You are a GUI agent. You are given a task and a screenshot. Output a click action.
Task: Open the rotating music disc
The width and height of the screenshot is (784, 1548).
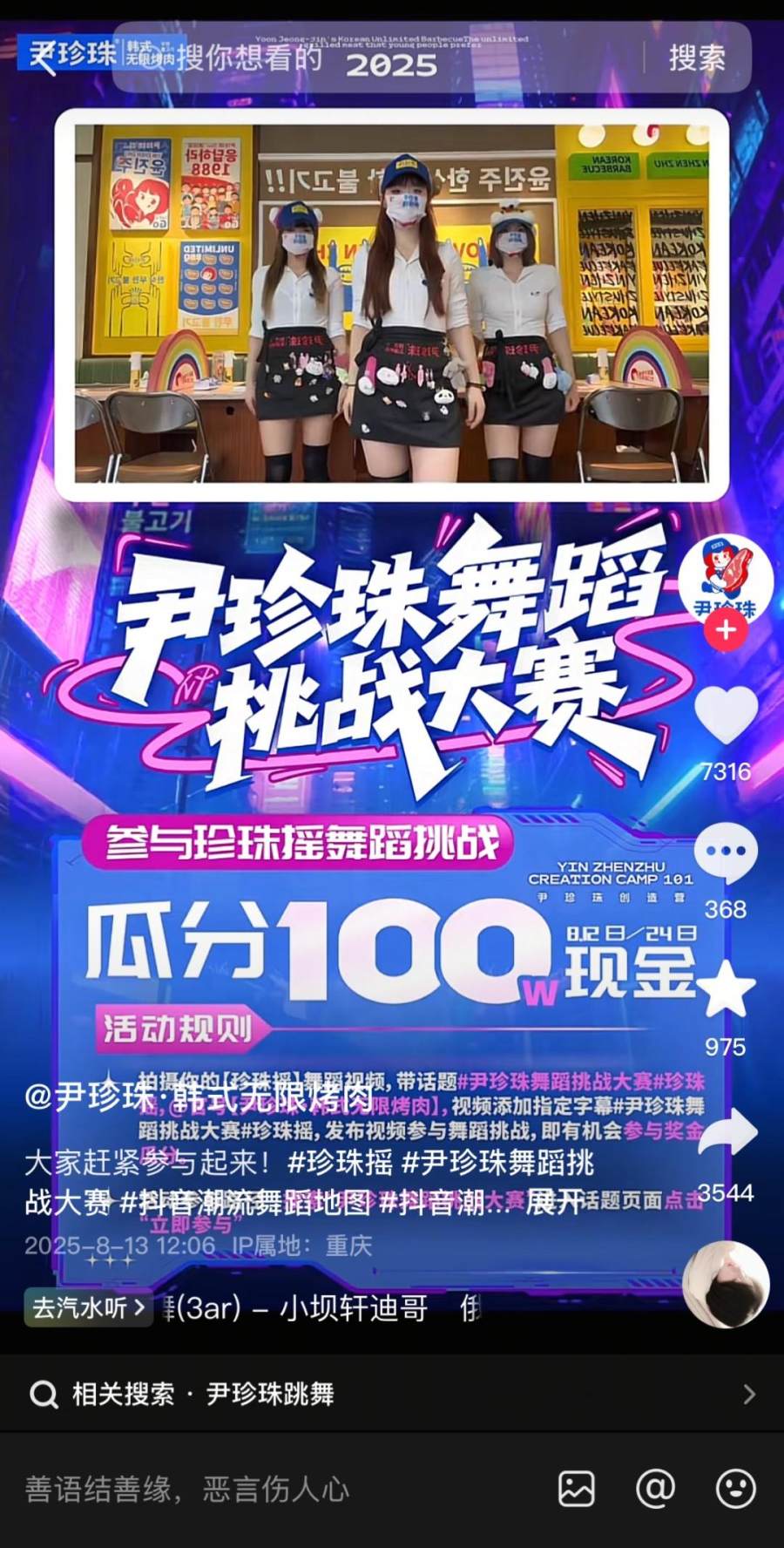pyautogui.click(x=726, y=1285)
